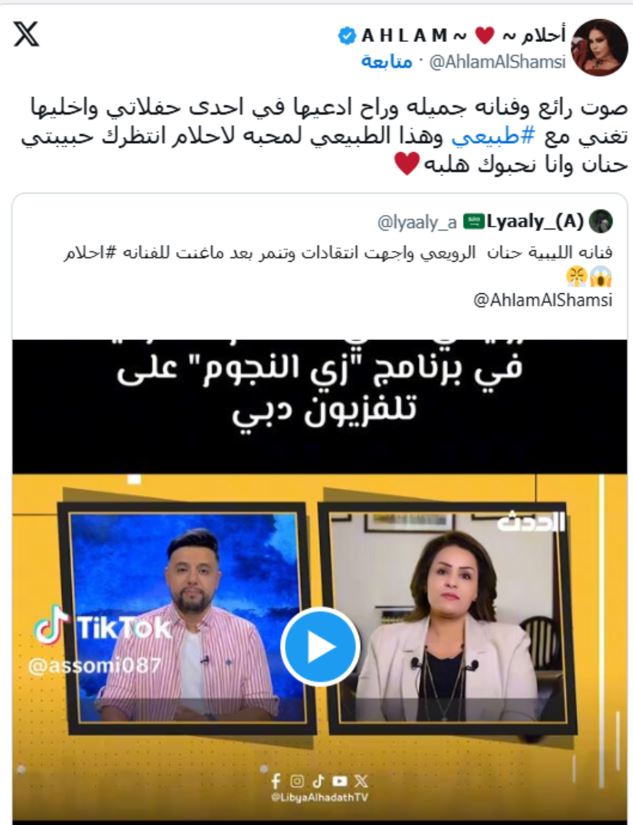Image resolution: width=633 pixels, height=825 pixels.
Task: Play the quoted video
Action: [x=319, y=646]
